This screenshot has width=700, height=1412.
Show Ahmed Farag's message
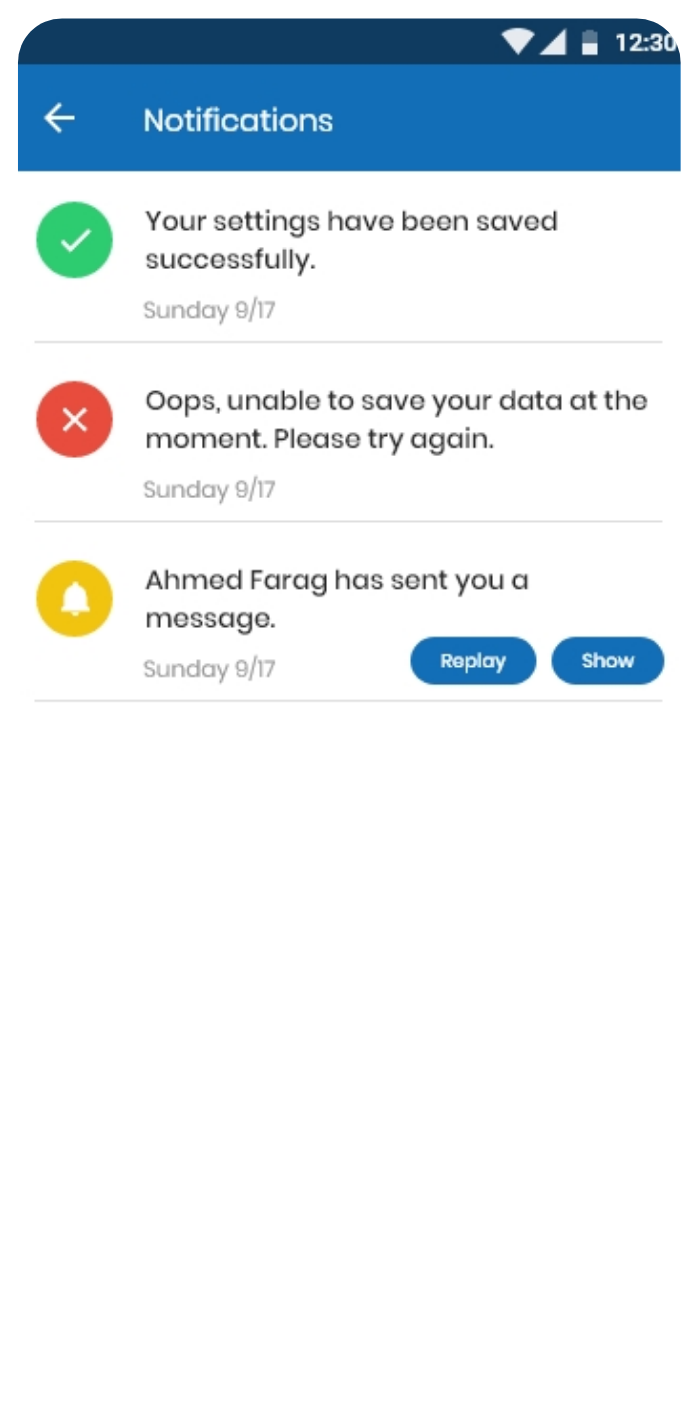pyautogui.click(x=608, y=661)
